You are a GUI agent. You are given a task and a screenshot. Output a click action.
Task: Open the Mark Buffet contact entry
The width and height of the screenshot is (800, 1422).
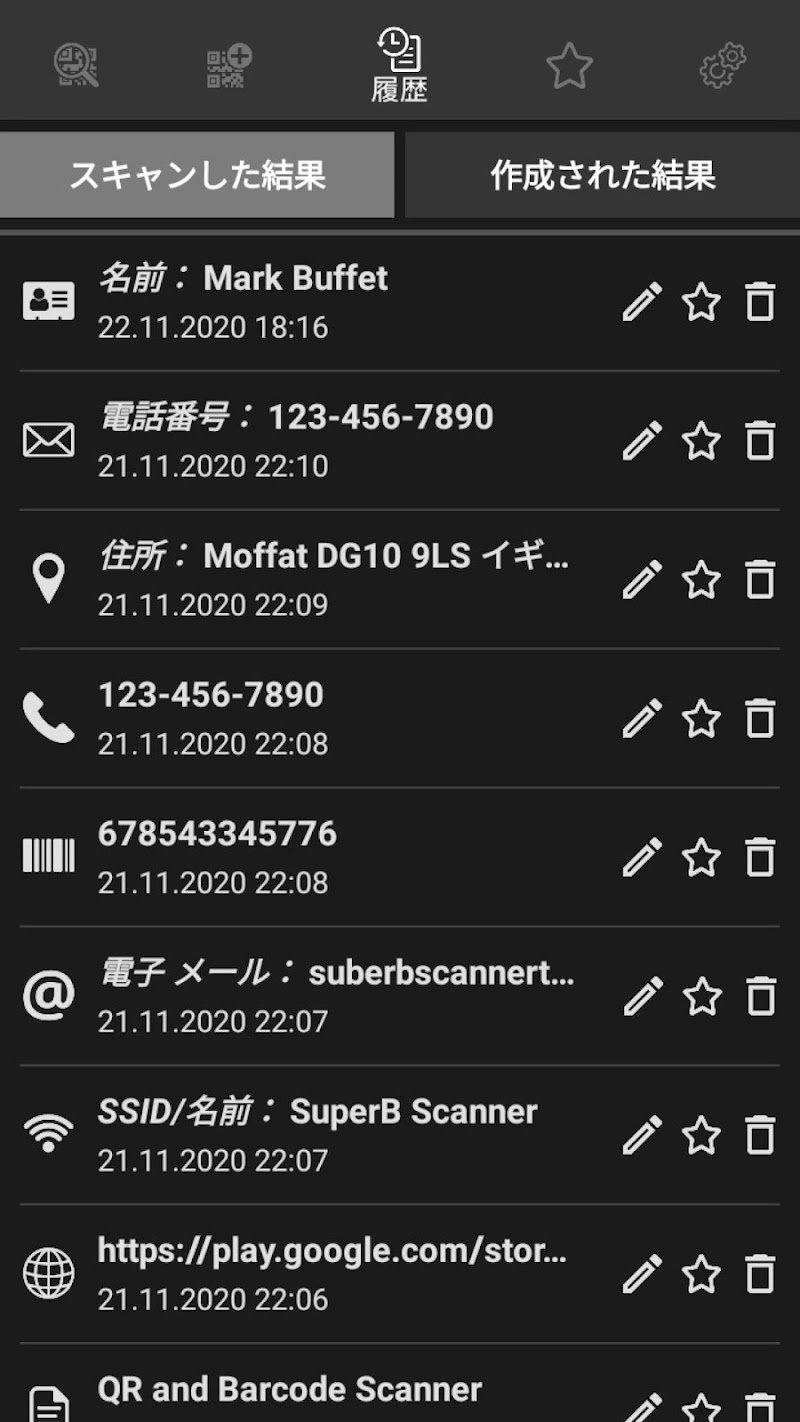[x=300, y=301]
